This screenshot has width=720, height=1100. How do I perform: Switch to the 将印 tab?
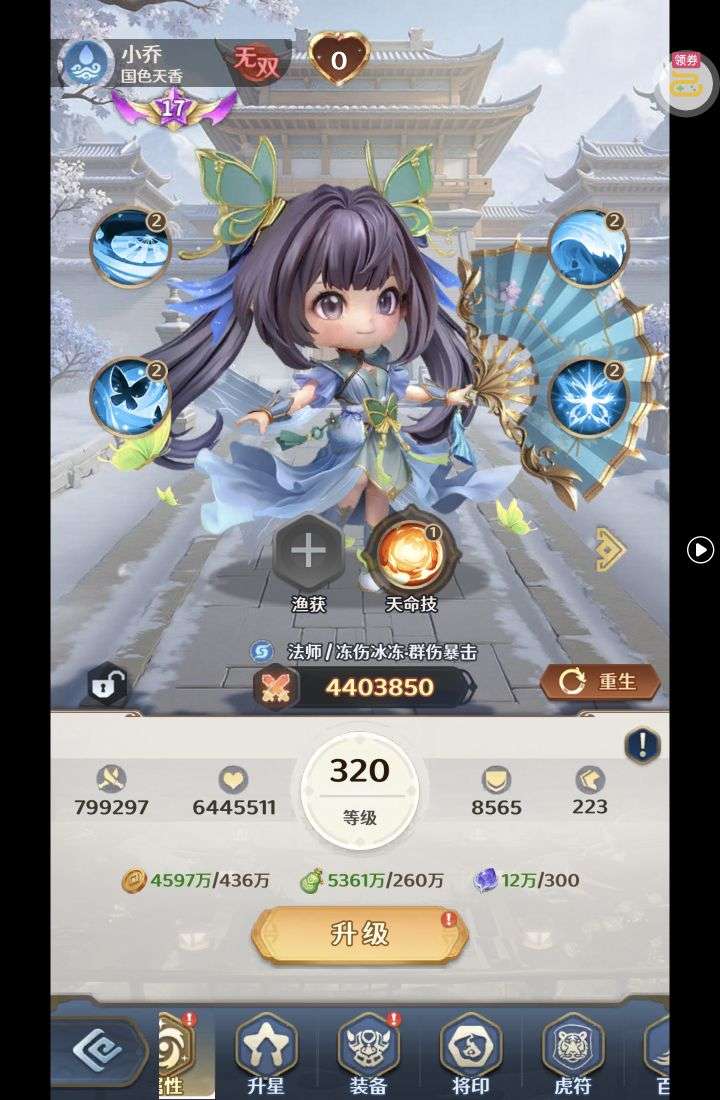(470, 1052)
